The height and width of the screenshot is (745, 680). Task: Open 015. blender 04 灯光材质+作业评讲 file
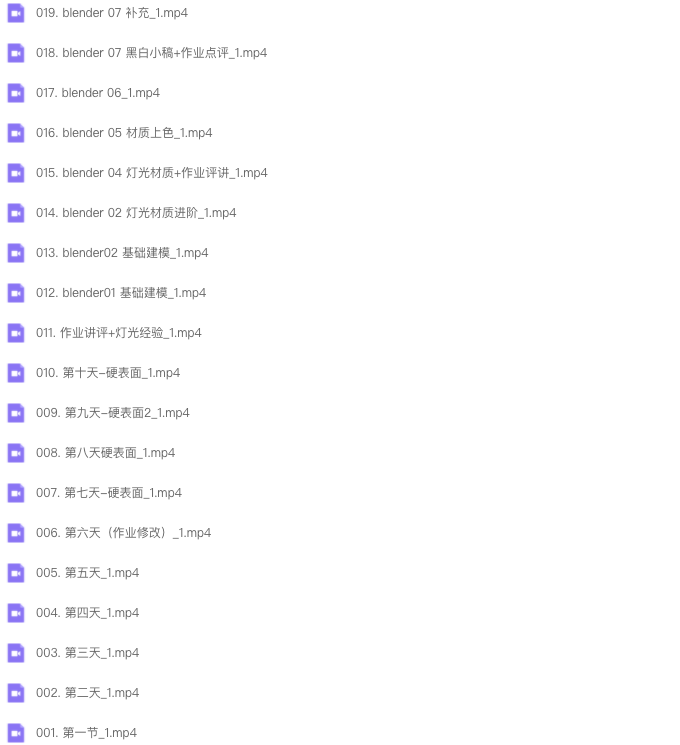point(152,173)
